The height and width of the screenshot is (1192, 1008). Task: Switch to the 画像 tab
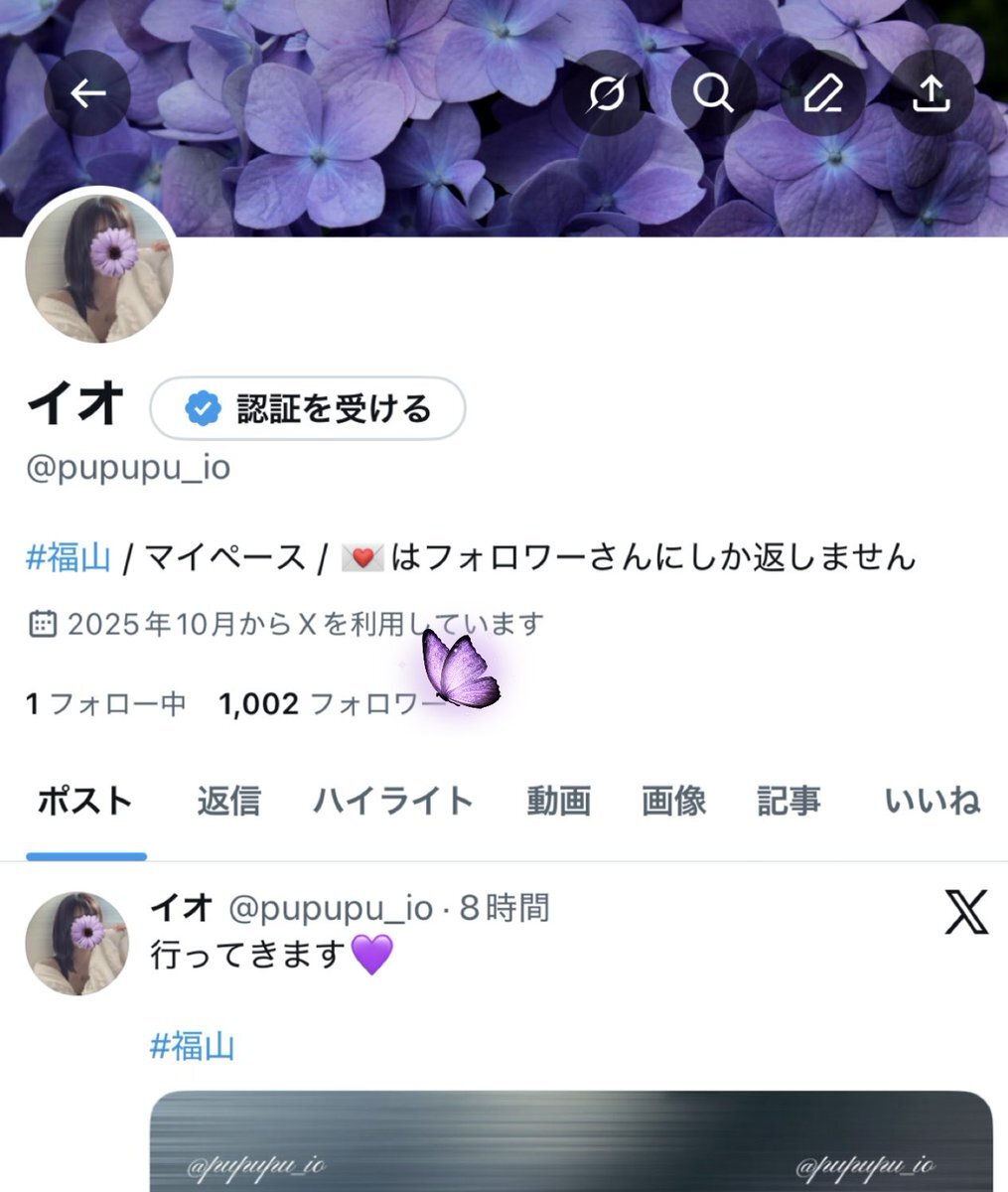(x=673, y=801)
